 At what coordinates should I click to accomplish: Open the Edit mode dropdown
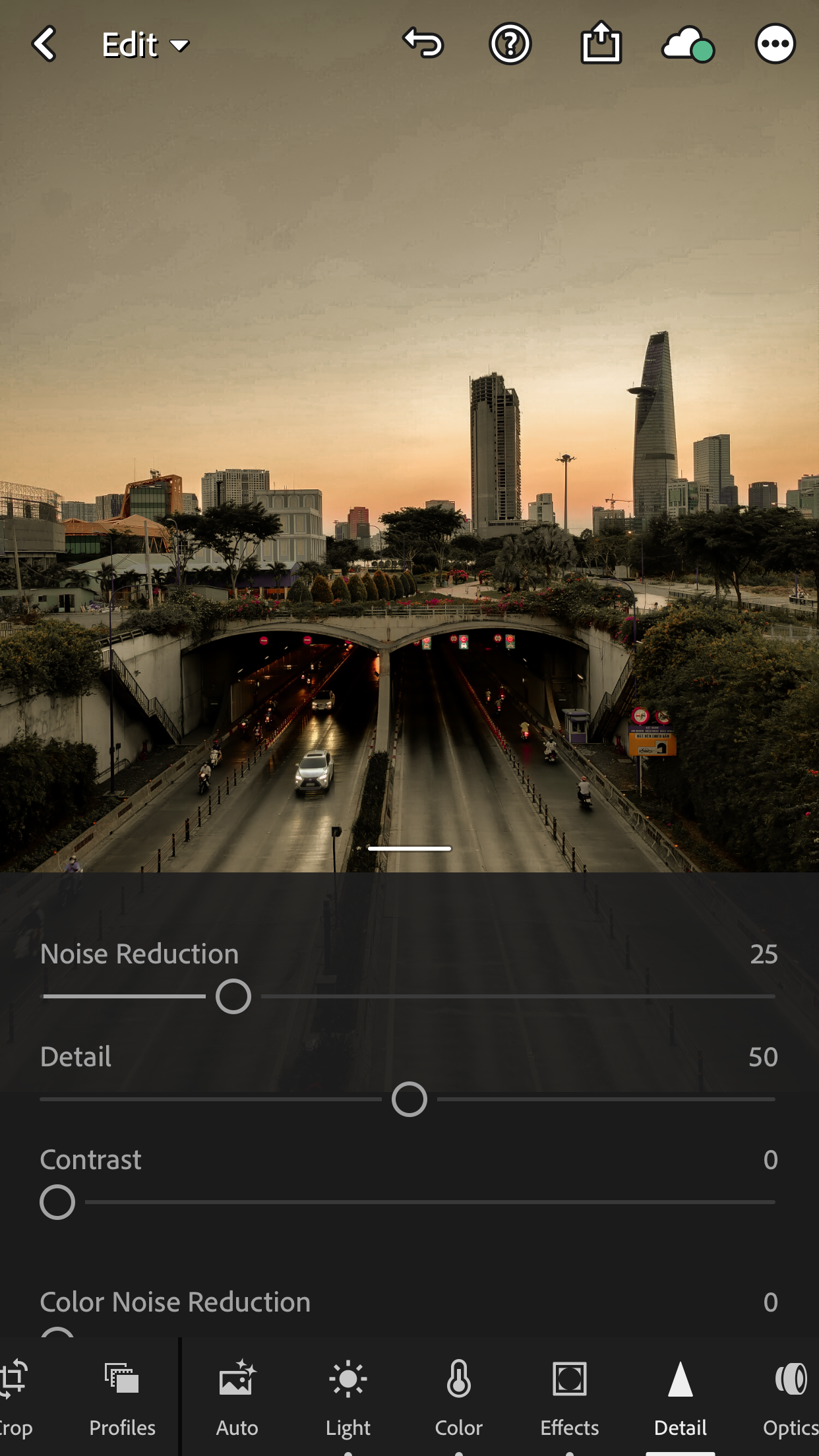(x=146, y=45)
